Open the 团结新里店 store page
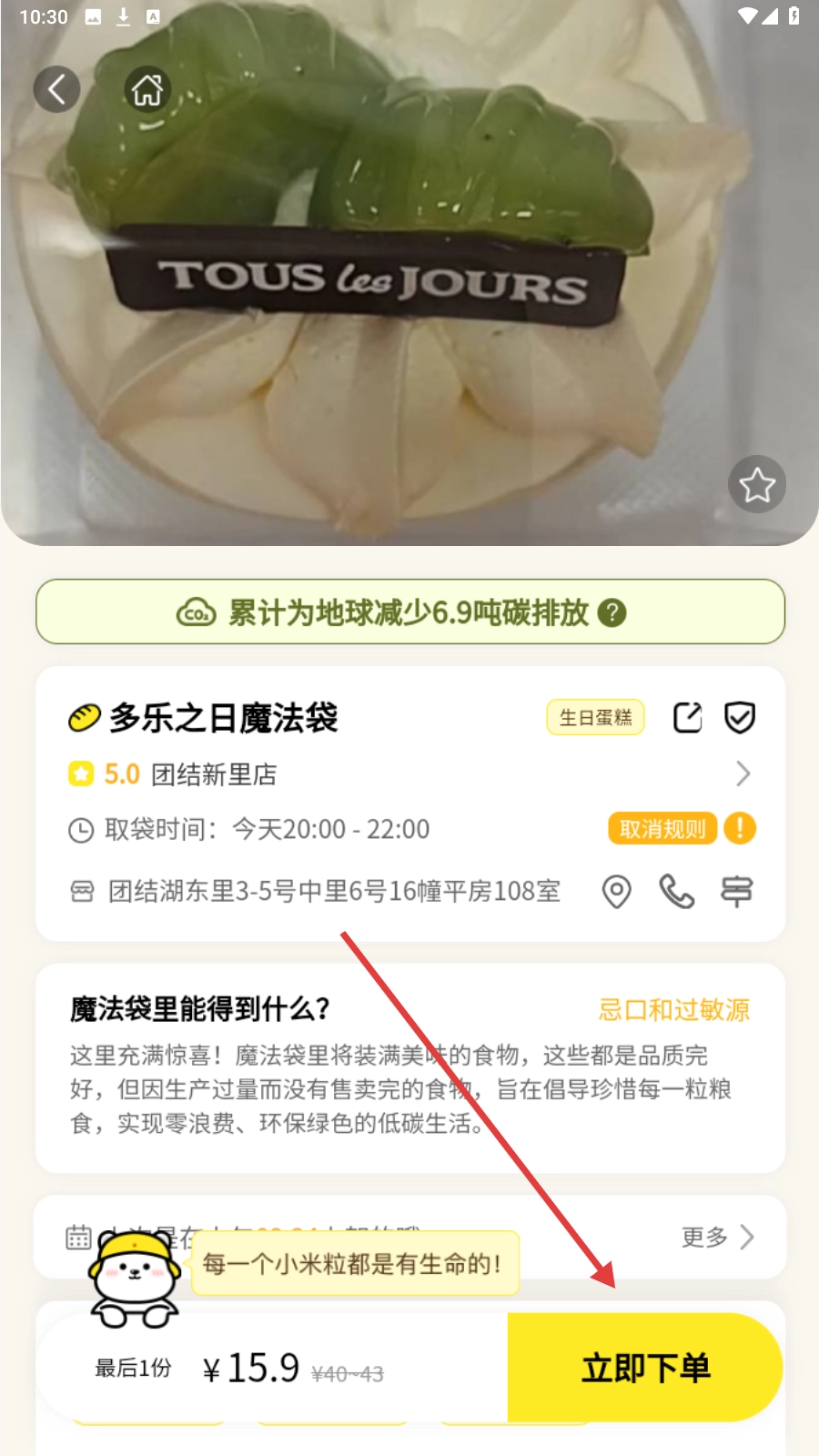 [x=409, y=774]
